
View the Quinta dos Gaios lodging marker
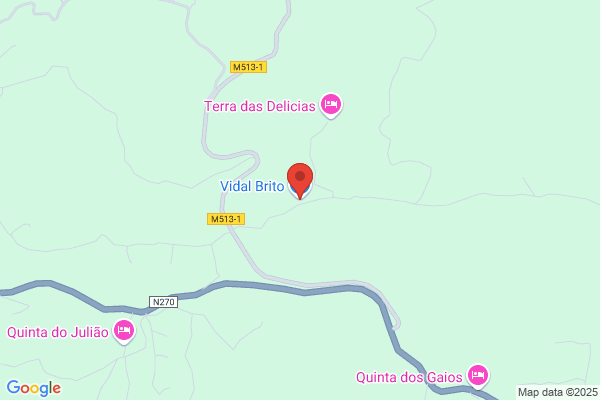478,376
